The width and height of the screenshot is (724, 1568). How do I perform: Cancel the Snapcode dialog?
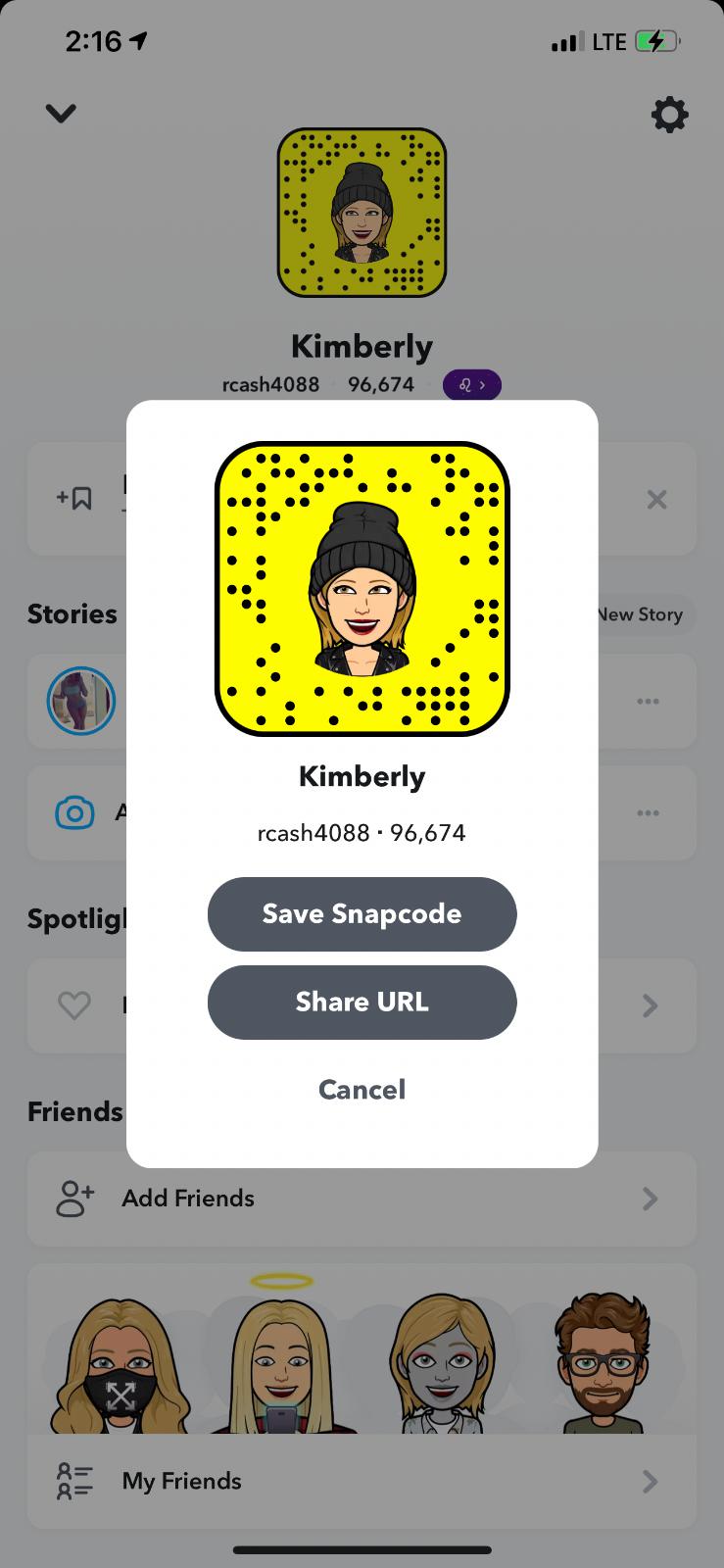coord(362,1089)
